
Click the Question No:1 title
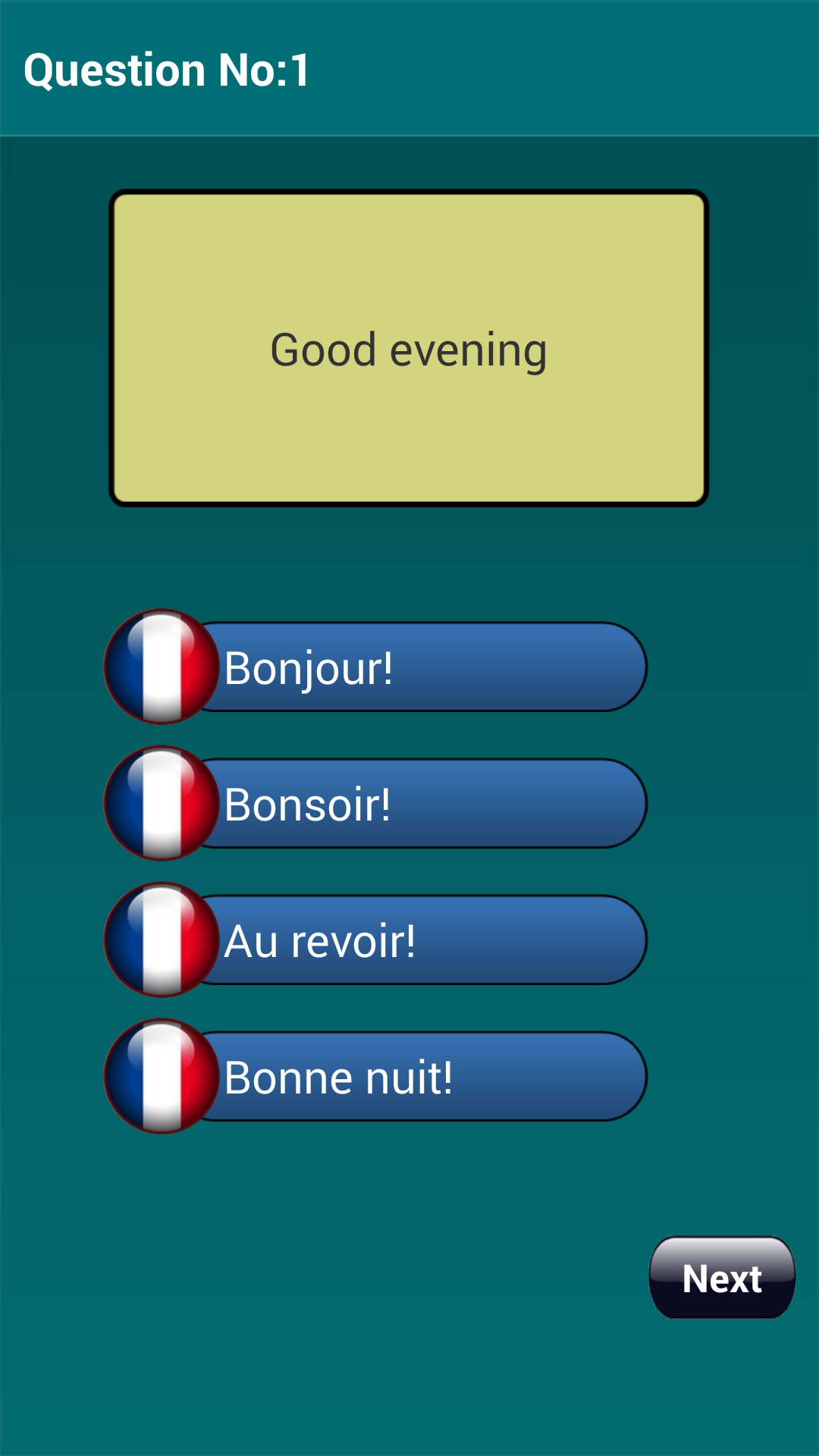click(168, 70)
